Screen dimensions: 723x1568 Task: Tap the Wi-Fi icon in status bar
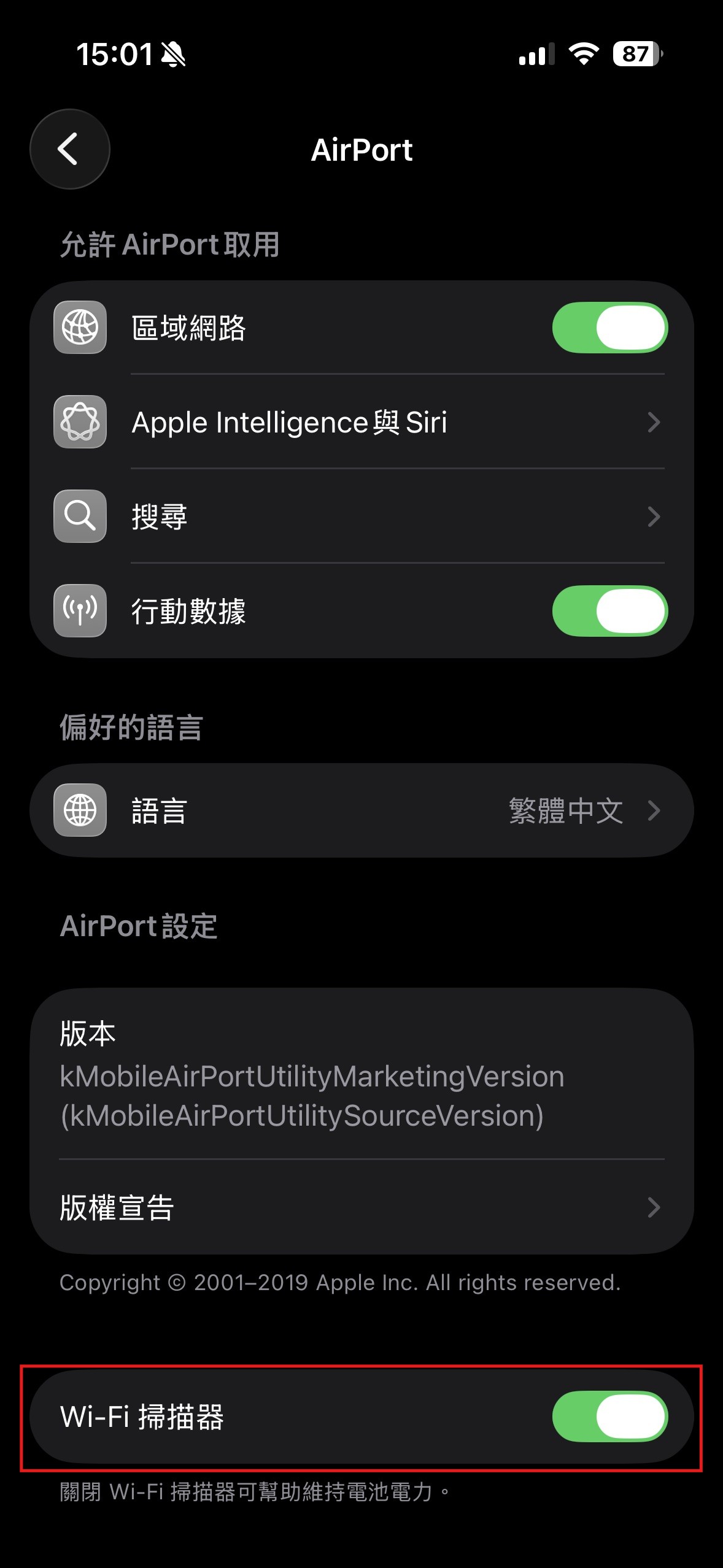[x=583, y=55]
